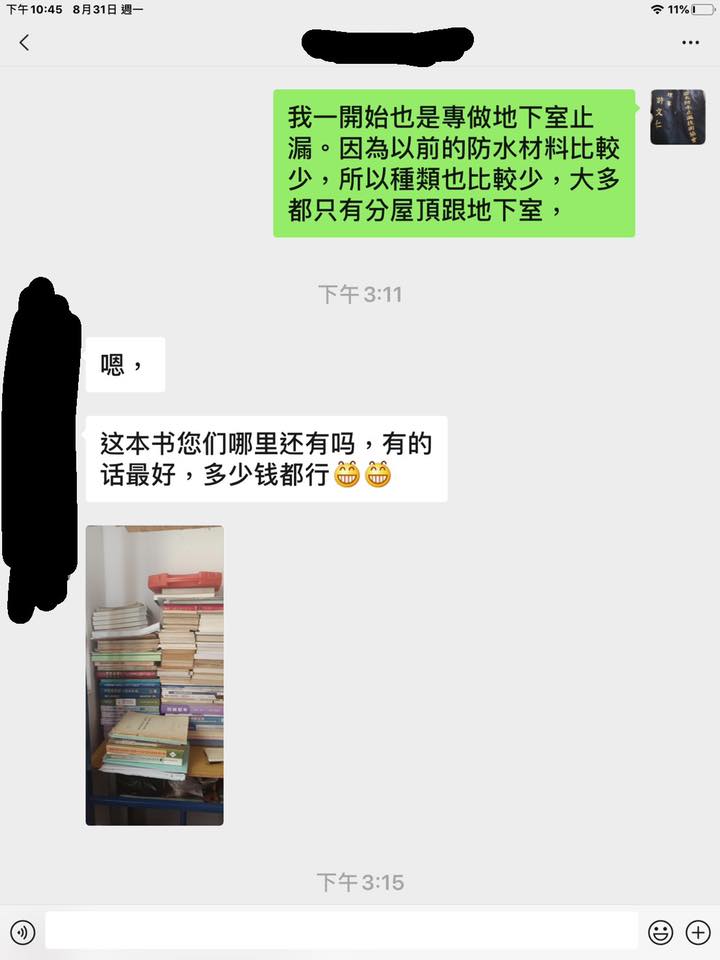Open the chat options overflow menu
The width and height of the screenshot is (720, 960).
click(690, 43)
